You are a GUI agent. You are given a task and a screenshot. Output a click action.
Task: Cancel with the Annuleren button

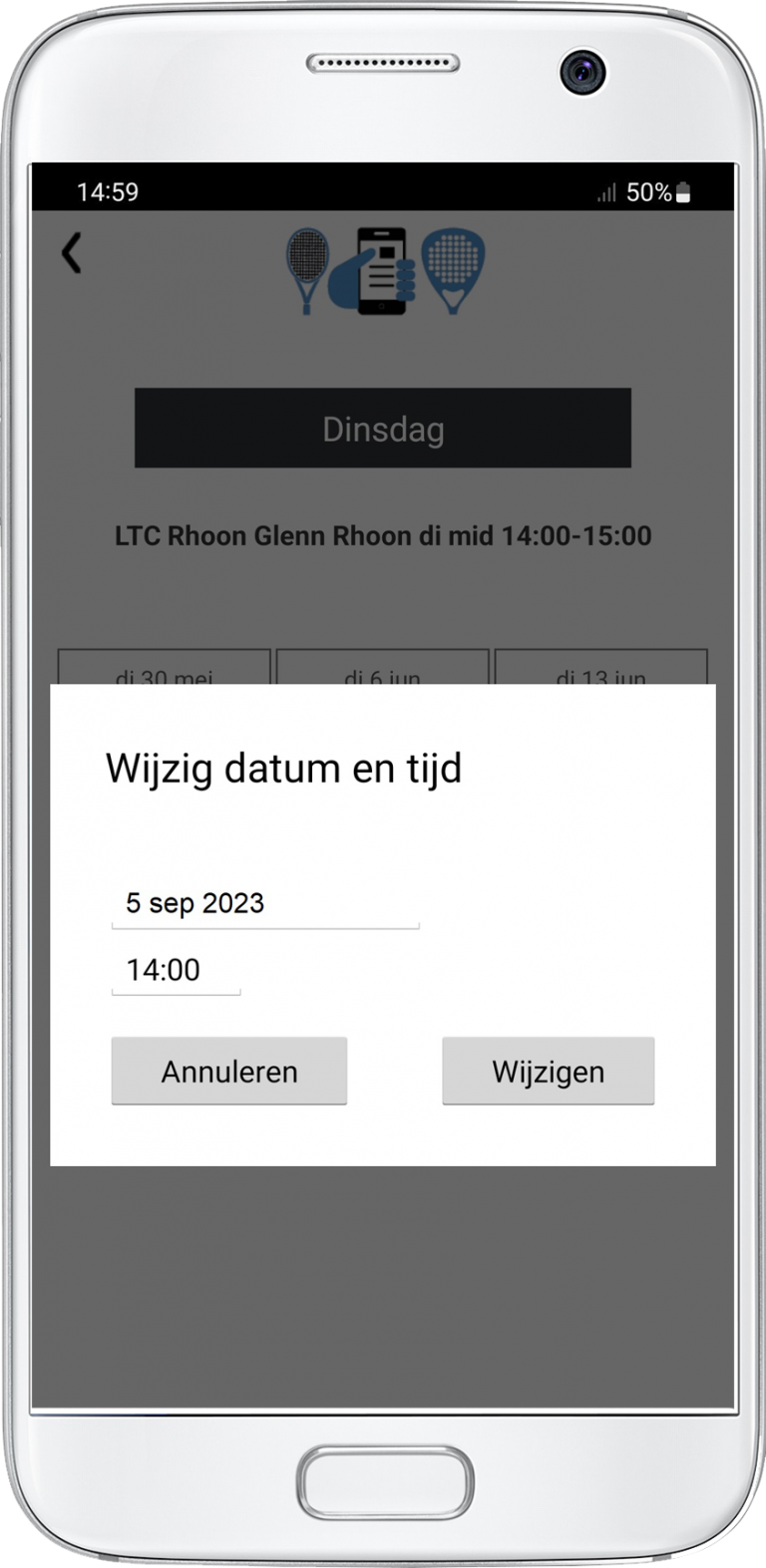click(x=229, y=1072)
